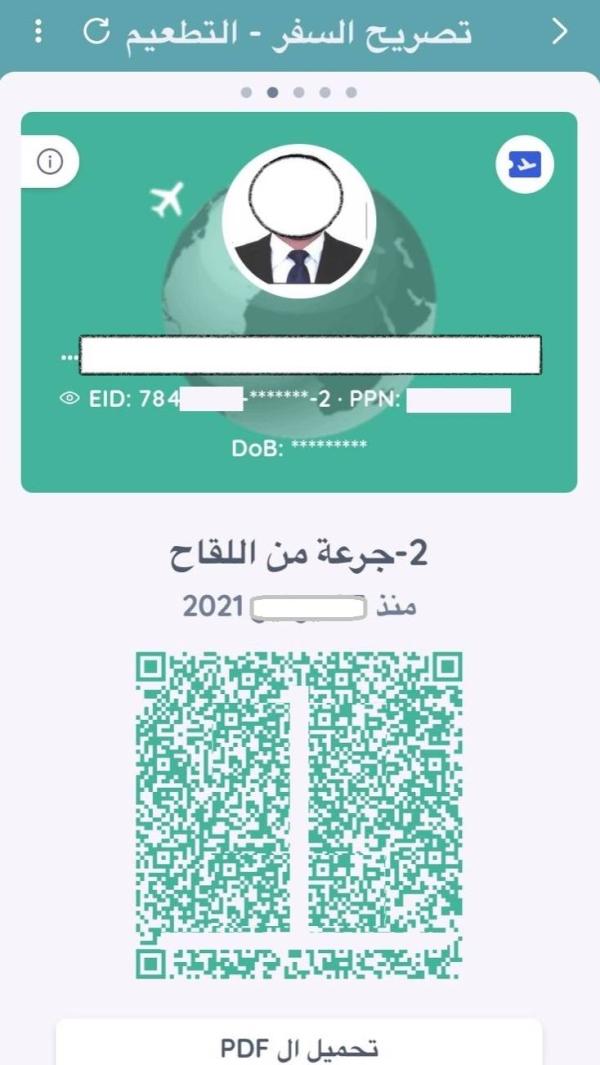The image size is (600, 1065).
Task: Refresh the travel pass
Action: (x=96, y=32)
